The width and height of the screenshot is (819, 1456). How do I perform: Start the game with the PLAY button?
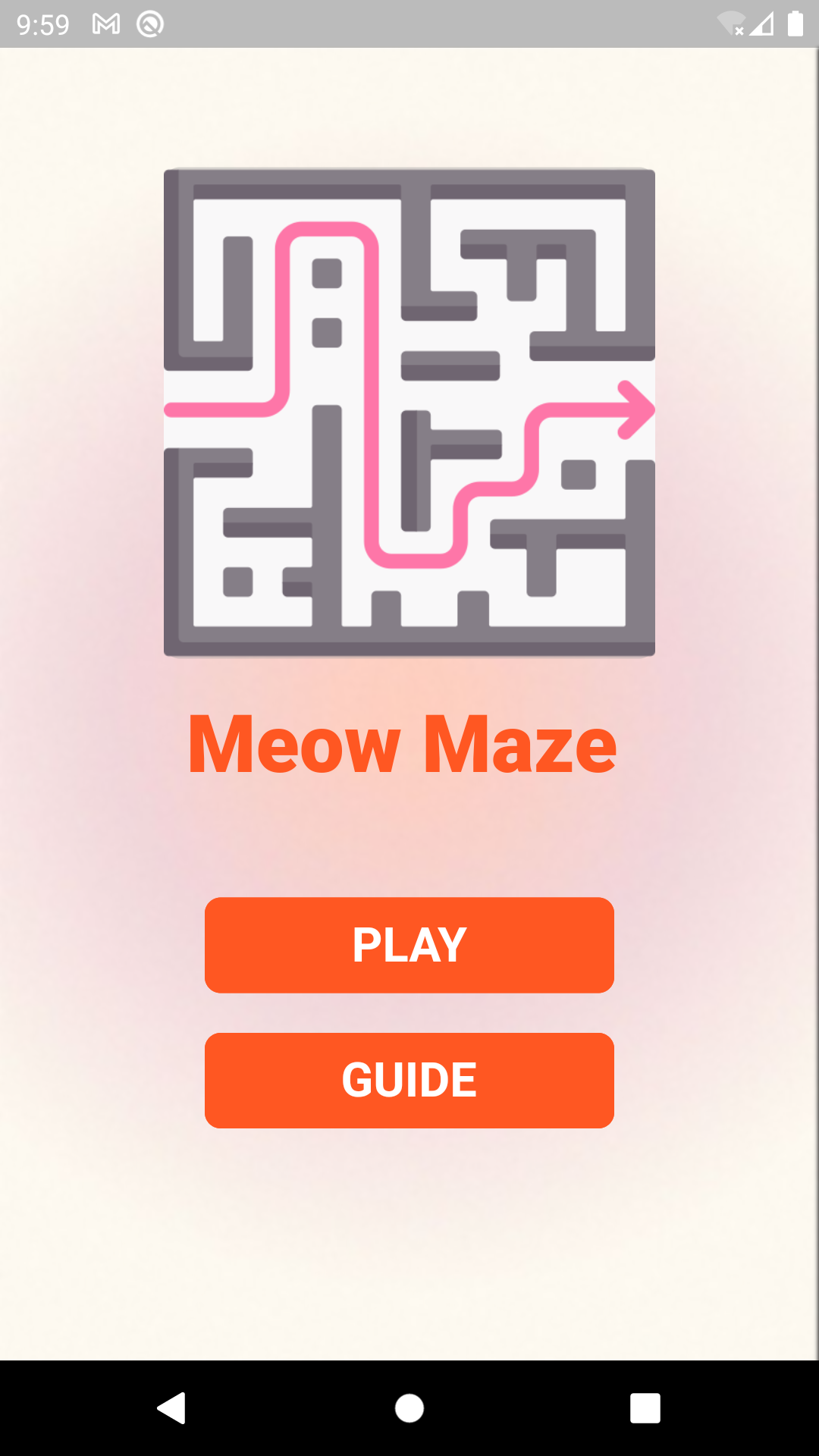pos(409,945)
